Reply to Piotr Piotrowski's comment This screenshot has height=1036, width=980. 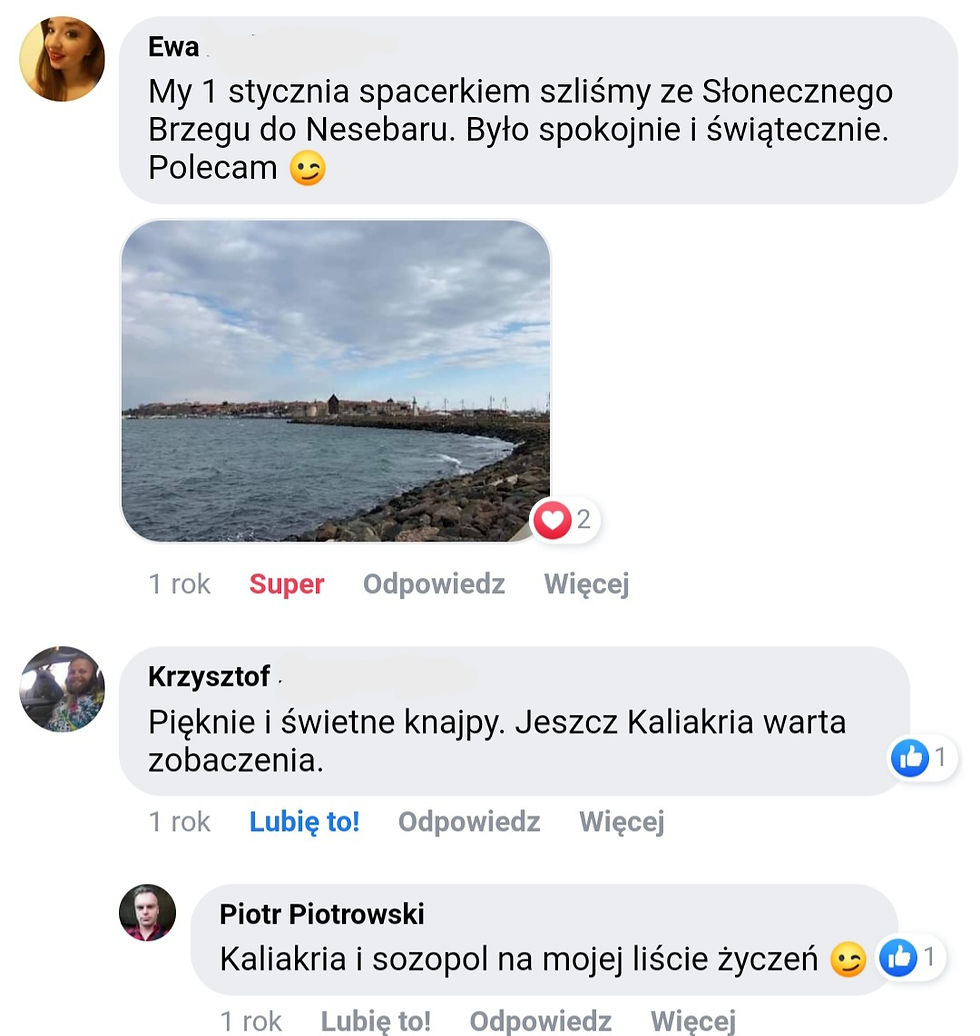click(x=540, y=1021)
